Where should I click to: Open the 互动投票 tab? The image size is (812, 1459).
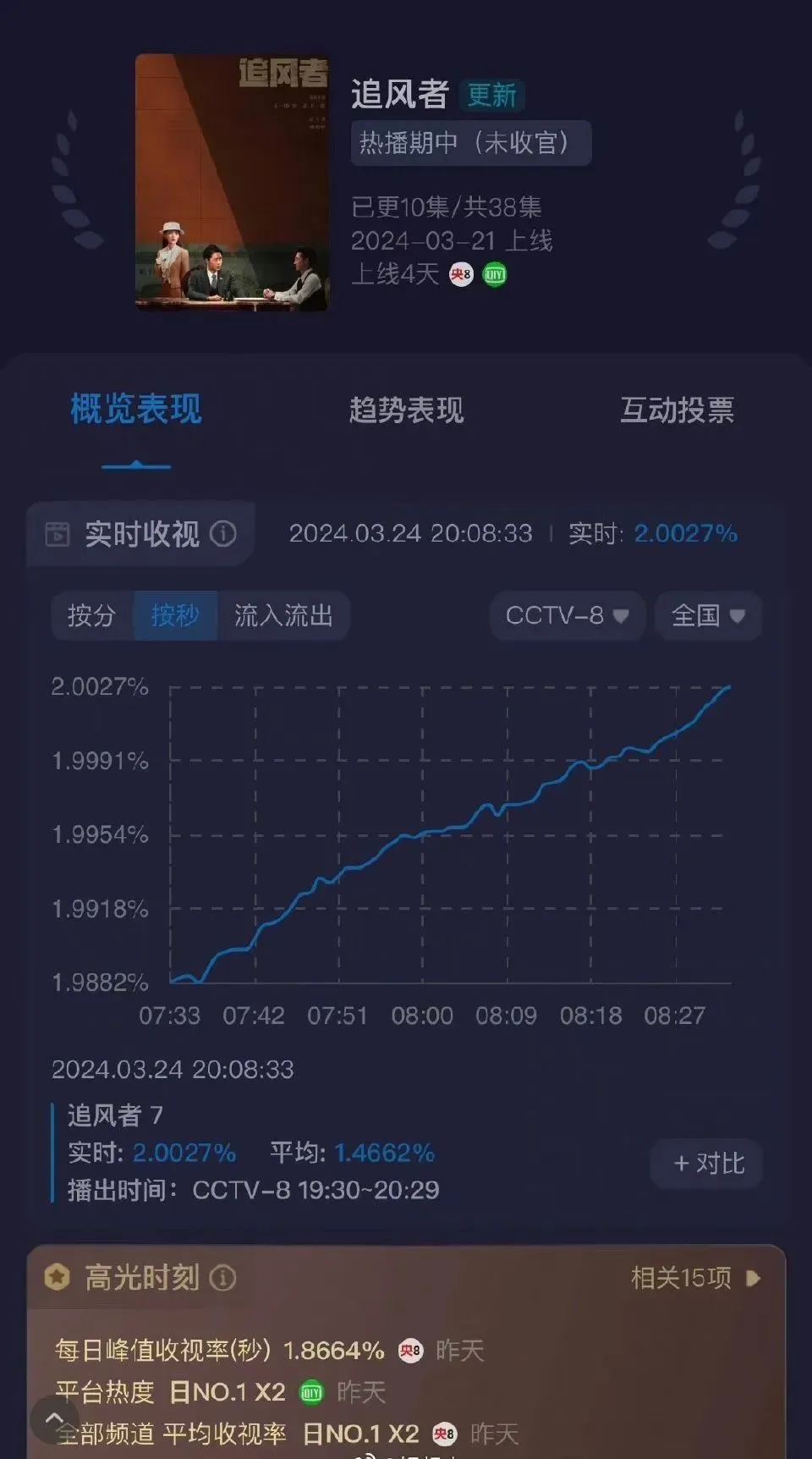[x=677, y=410]
